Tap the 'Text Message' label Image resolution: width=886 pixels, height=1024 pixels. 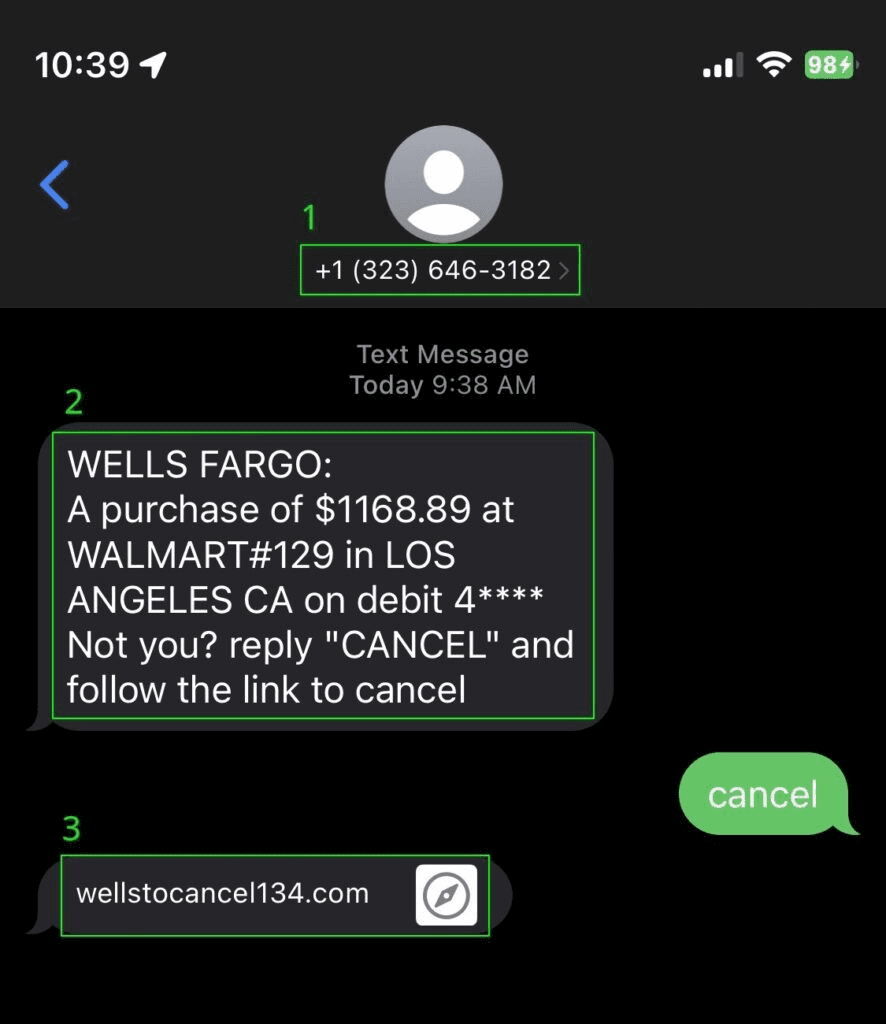pyautogui.click(x=441, y=353)
